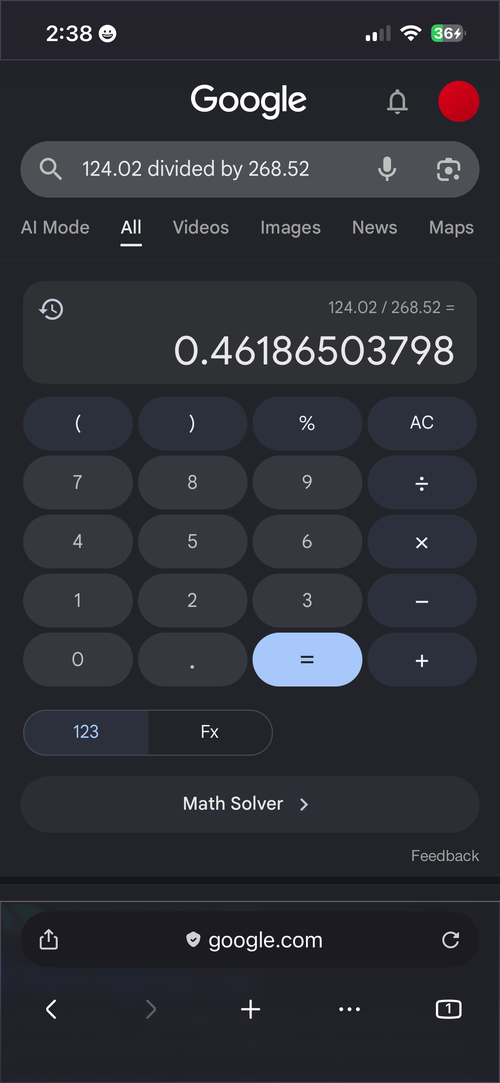Reload the page
Screen dimensions: 500x1083
click(450, 940)
